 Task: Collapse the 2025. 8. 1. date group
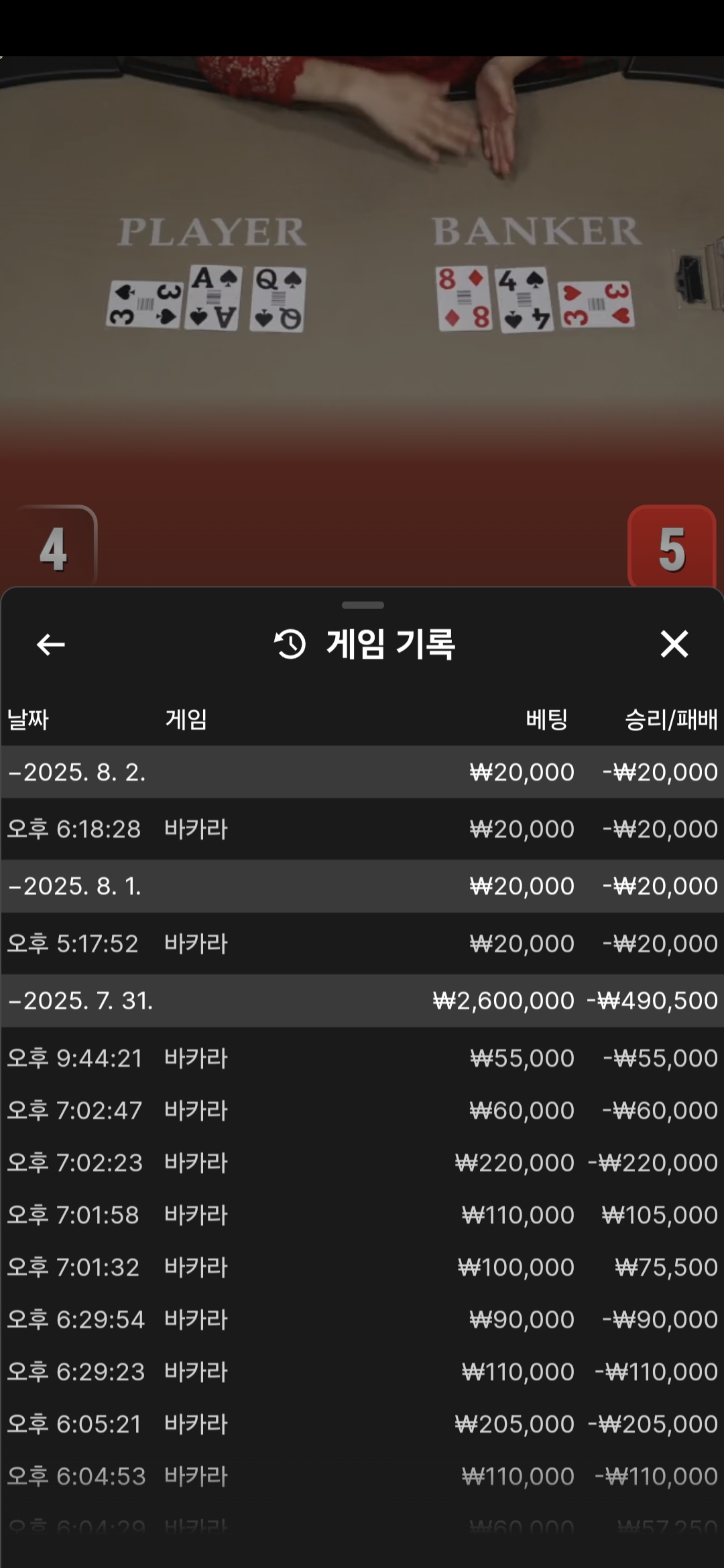click(x=362, y=886)
